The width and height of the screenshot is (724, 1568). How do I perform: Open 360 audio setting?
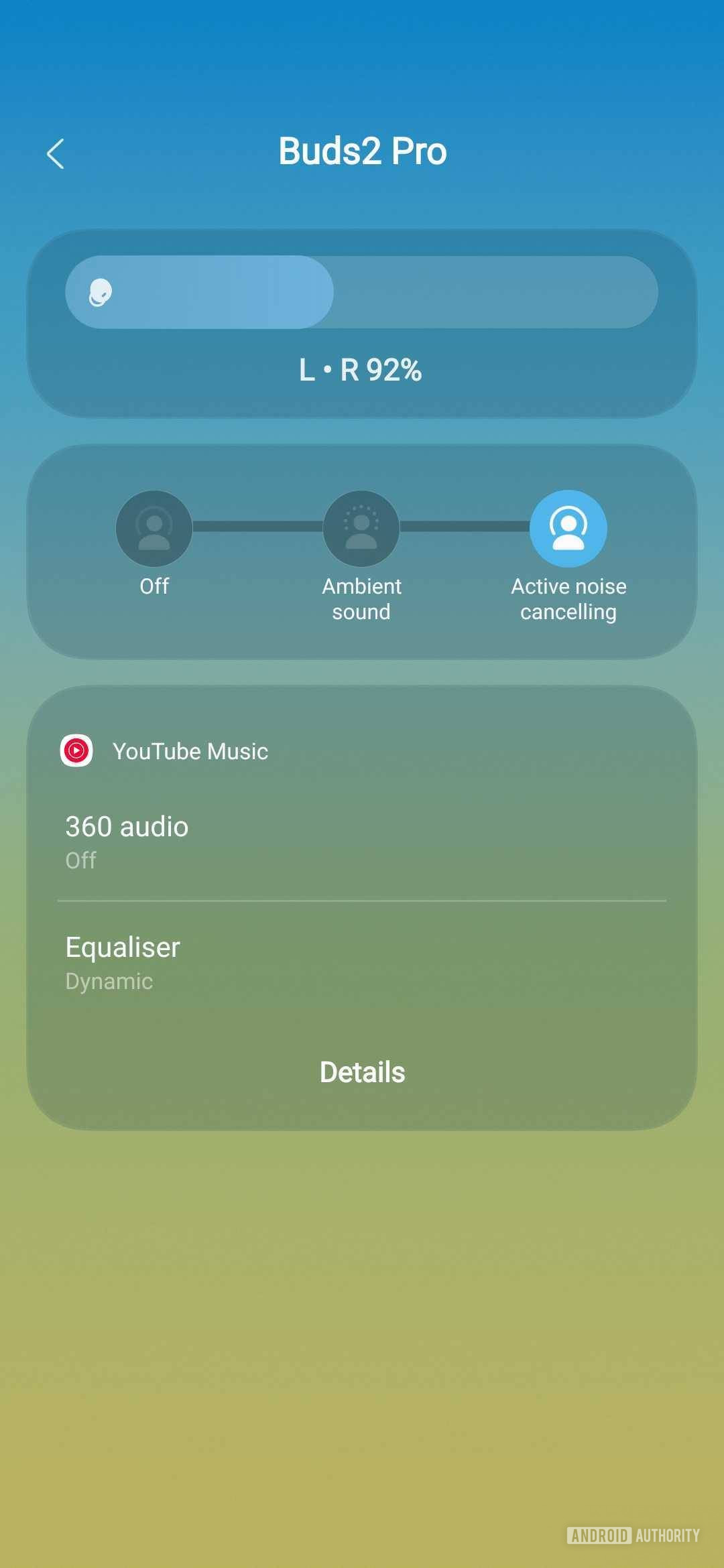click(362, 841)
